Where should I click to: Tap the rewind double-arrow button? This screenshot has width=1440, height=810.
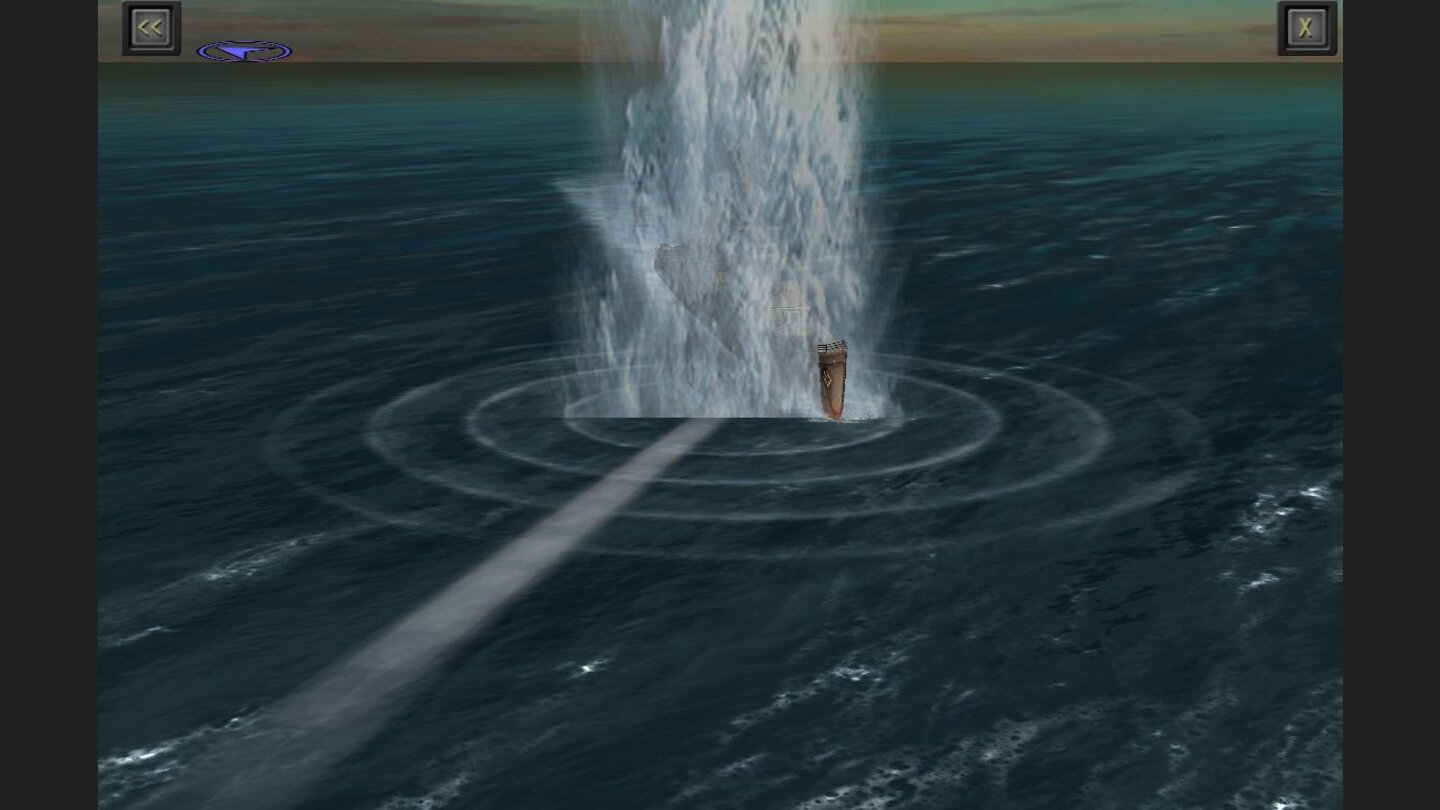click(x=151, y=28)
